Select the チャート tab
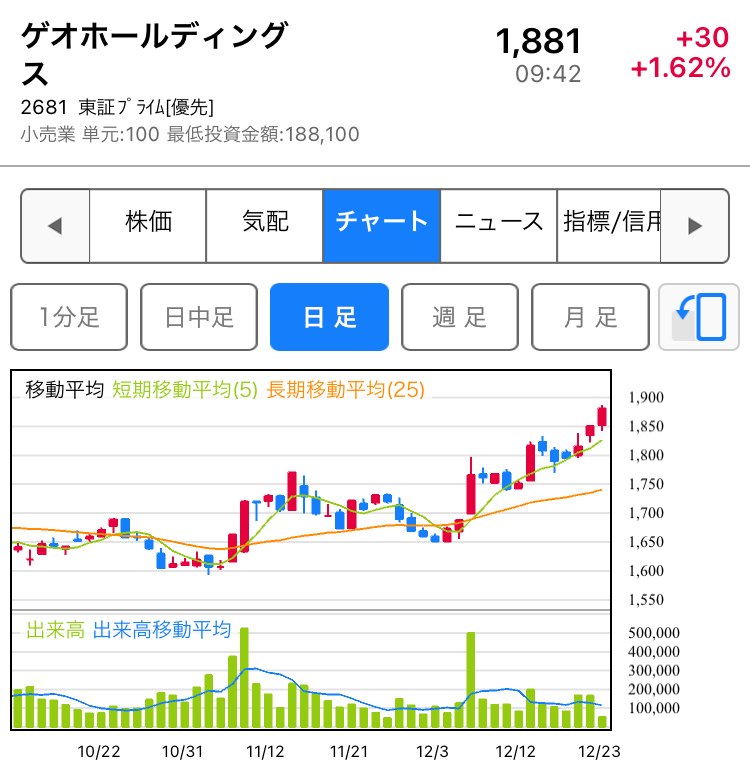The image size is (750, 767). coord(381,224)
